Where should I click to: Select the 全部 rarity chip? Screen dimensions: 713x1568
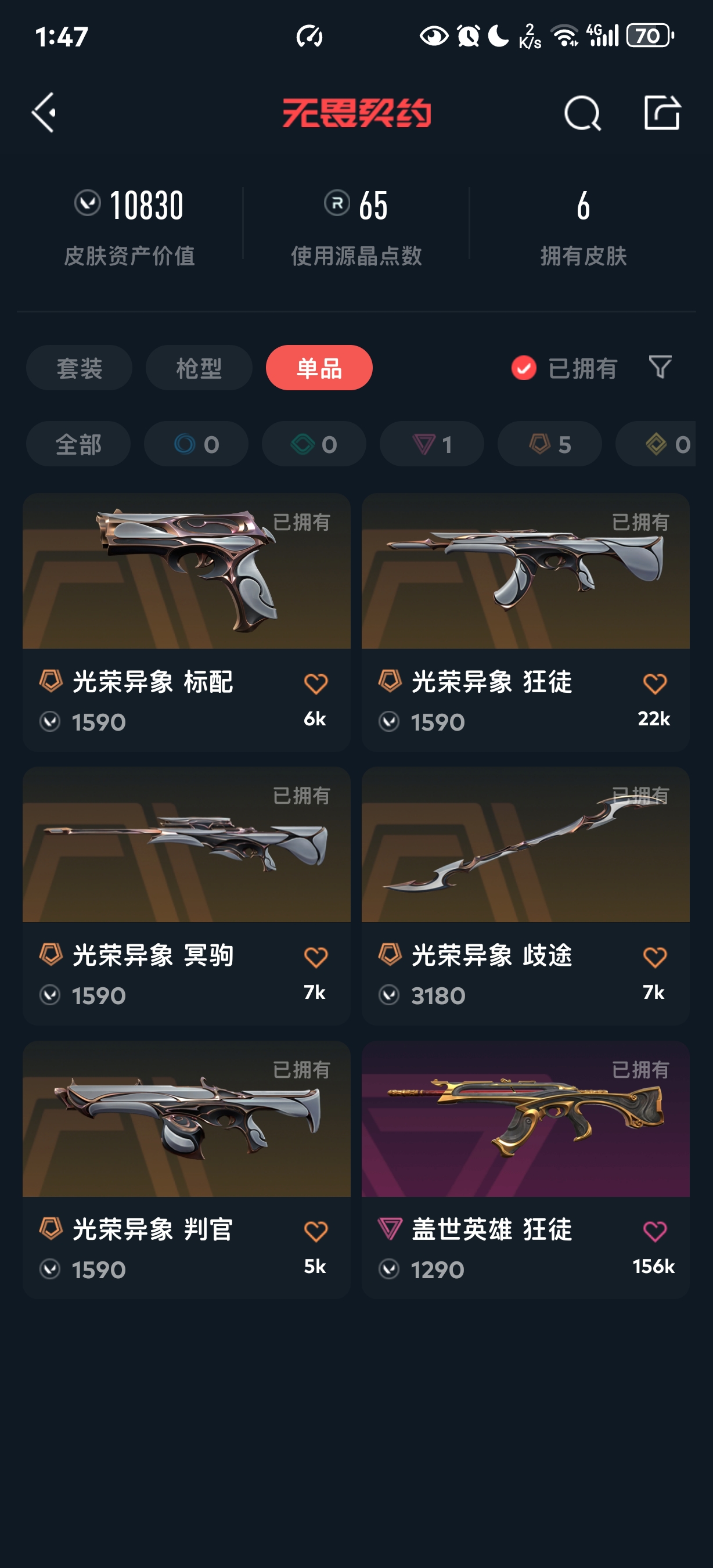[x=78, y=444]
